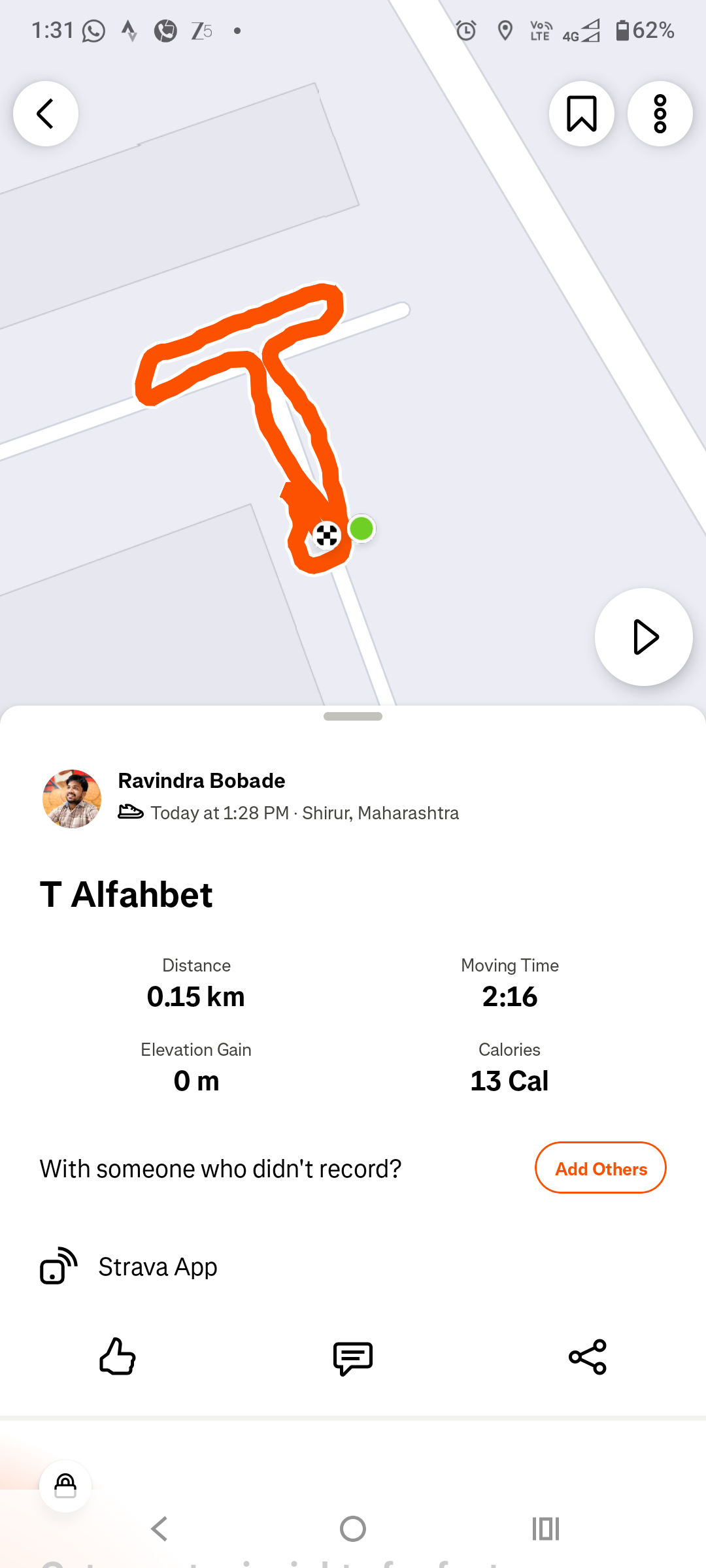Play the activity route animation
This screenshot has height=1568, width=706.
644,637
